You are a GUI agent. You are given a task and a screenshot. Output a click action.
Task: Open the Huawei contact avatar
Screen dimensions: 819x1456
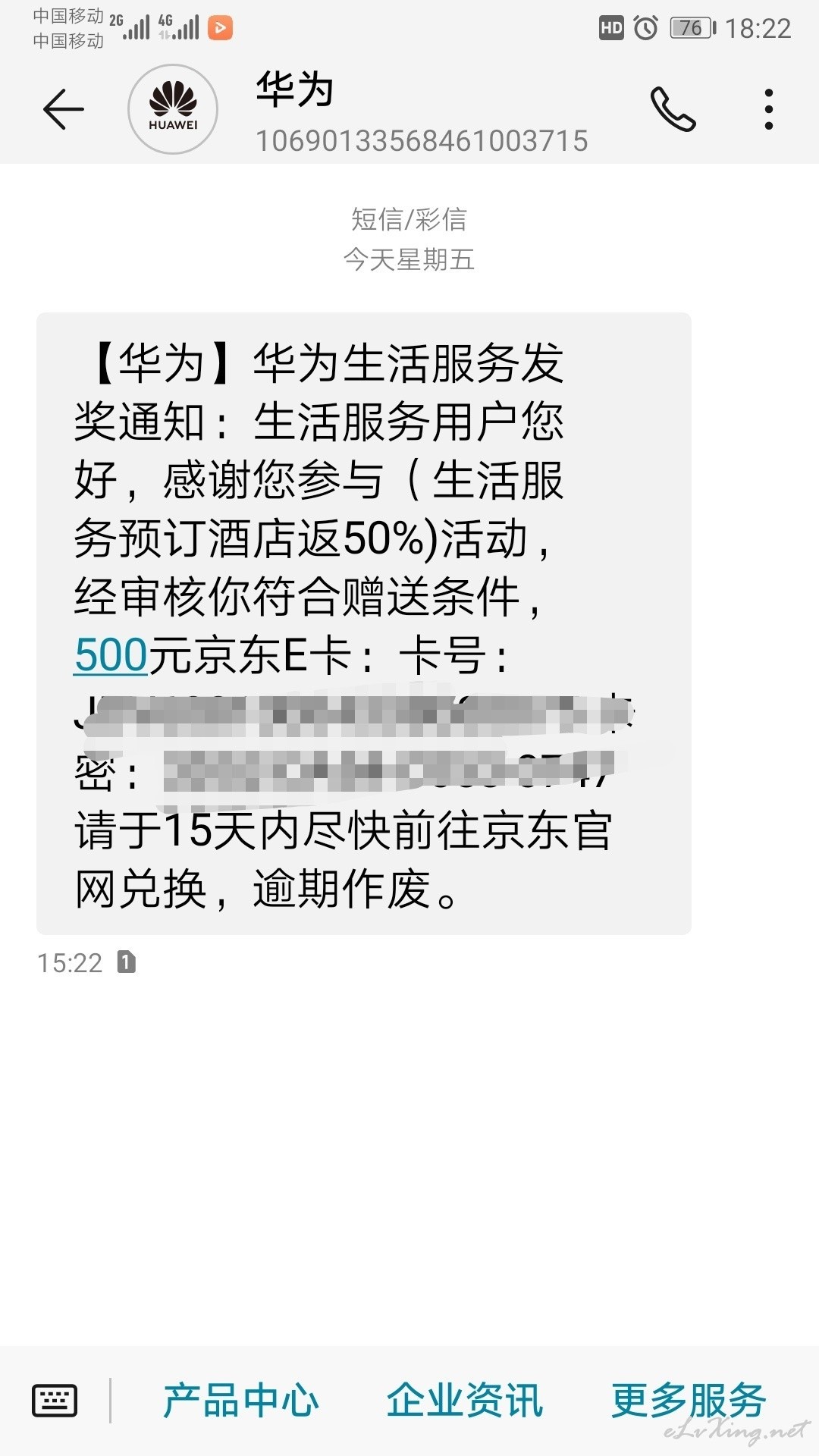click(x=173, y=109)
